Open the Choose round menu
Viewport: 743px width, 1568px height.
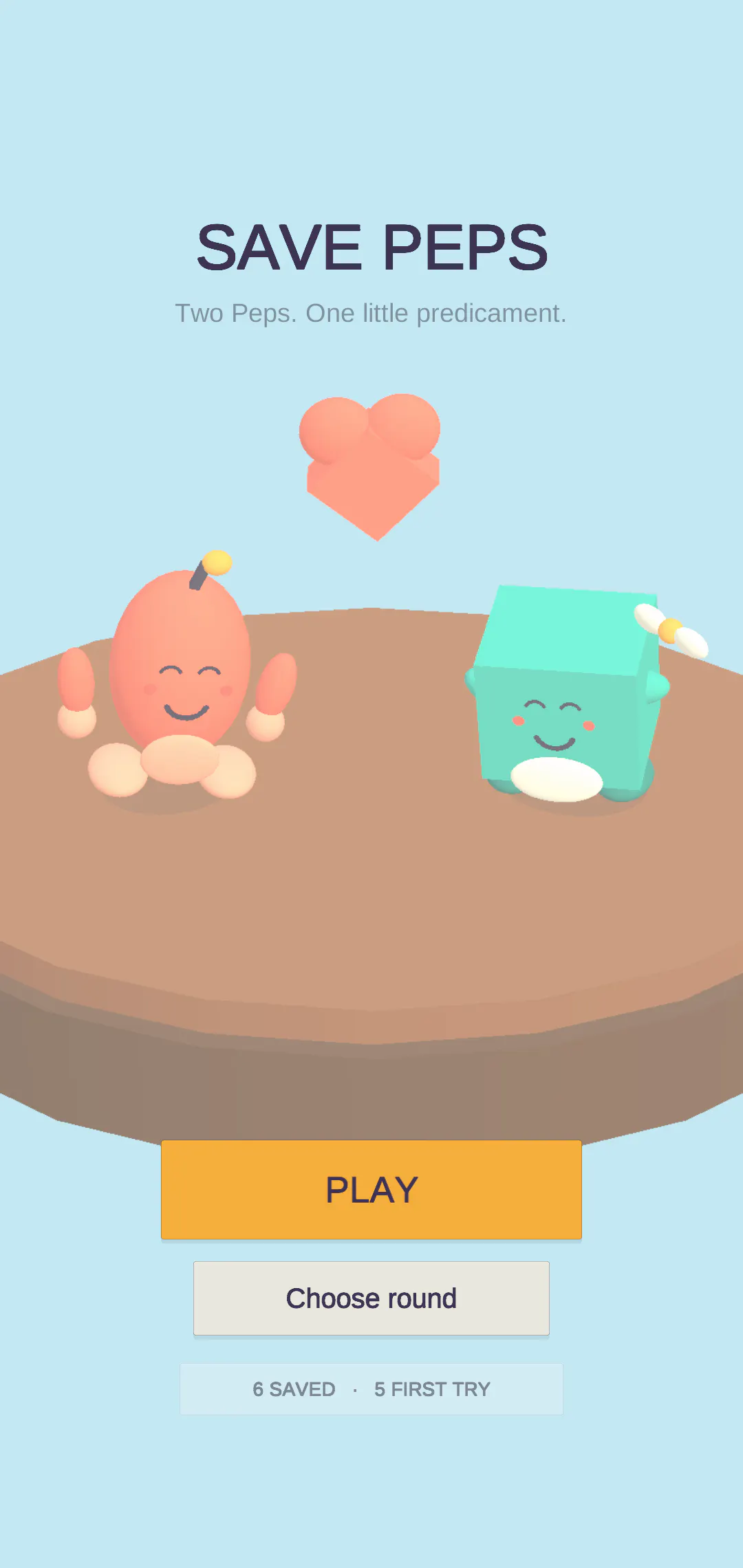(x=371, y=1298)
